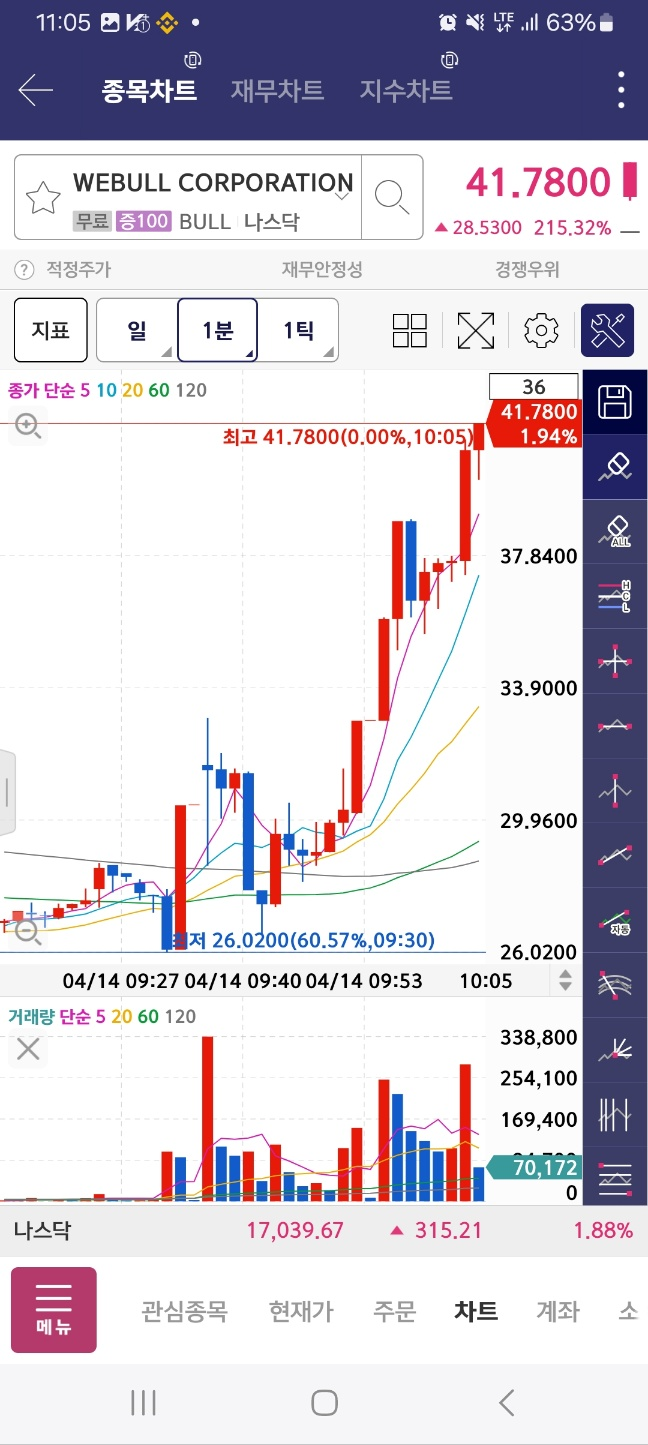The height and width of the screenshot is (1445, 648).
Task: Select the 일 daily interval
Action: [137, 330]
